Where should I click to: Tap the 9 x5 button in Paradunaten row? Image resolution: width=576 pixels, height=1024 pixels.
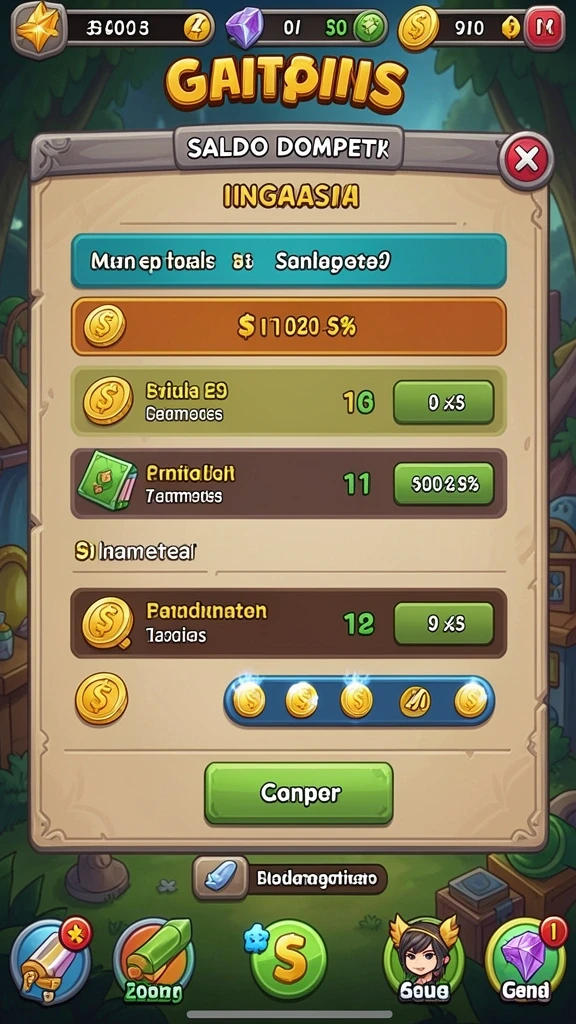443,623
